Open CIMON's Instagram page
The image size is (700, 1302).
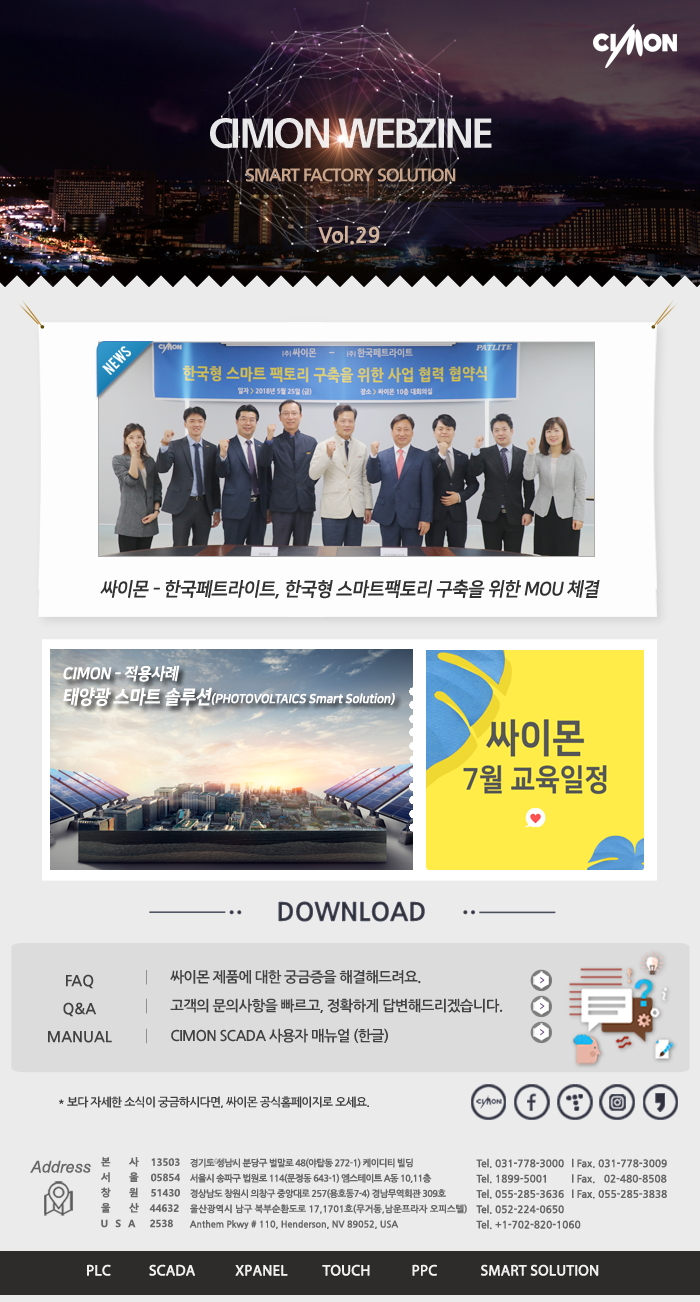pos(617,1102)
